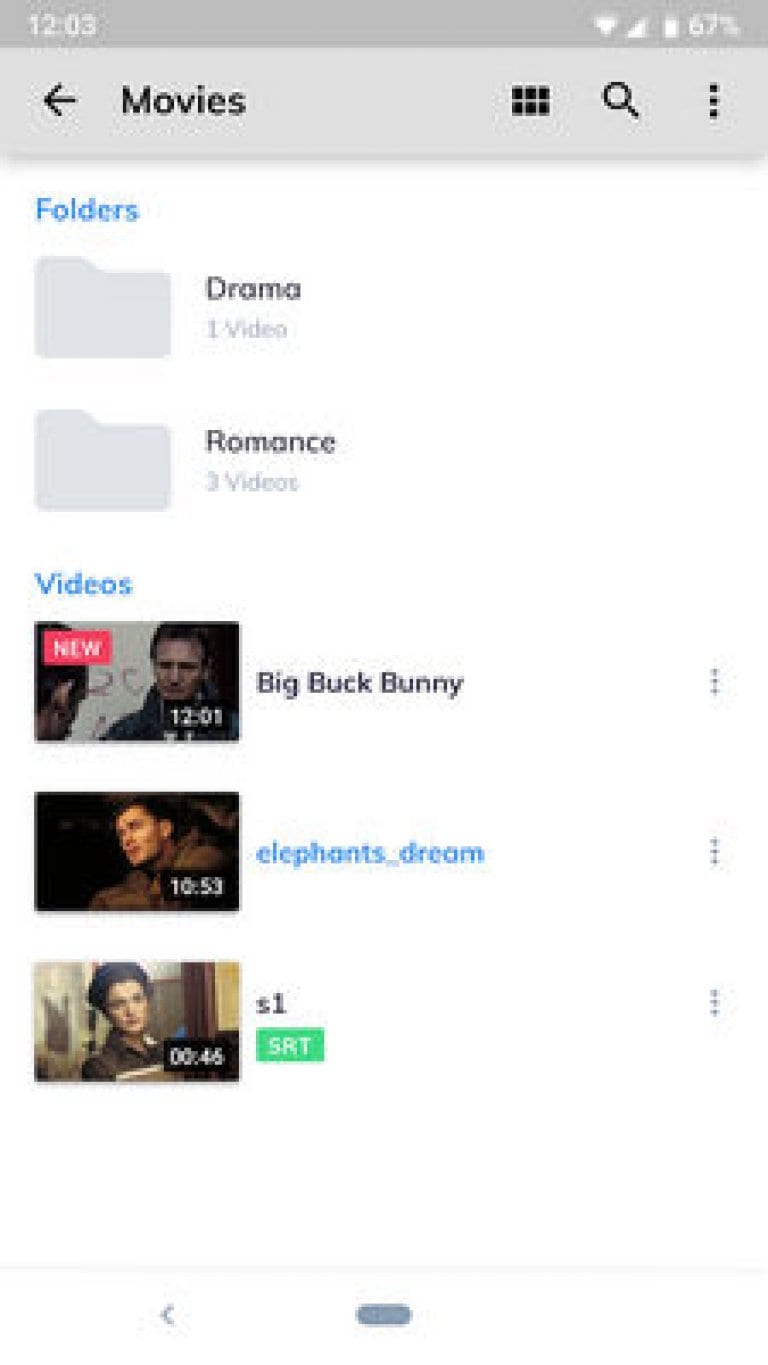Tap the back arrow next to Movies

tap(60, 100)
